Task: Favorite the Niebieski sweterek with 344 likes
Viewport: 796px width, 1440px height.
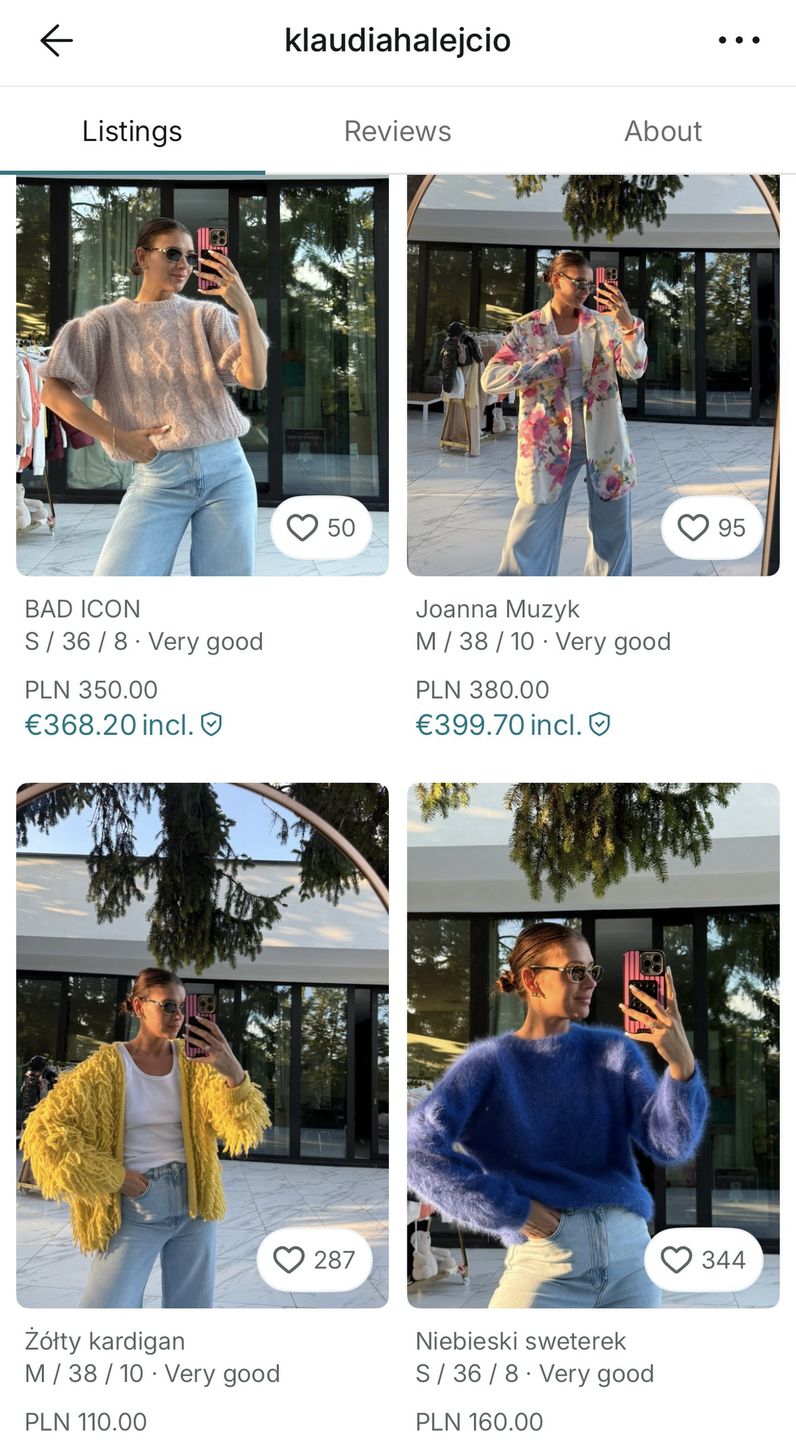Action: [703, 1259]
